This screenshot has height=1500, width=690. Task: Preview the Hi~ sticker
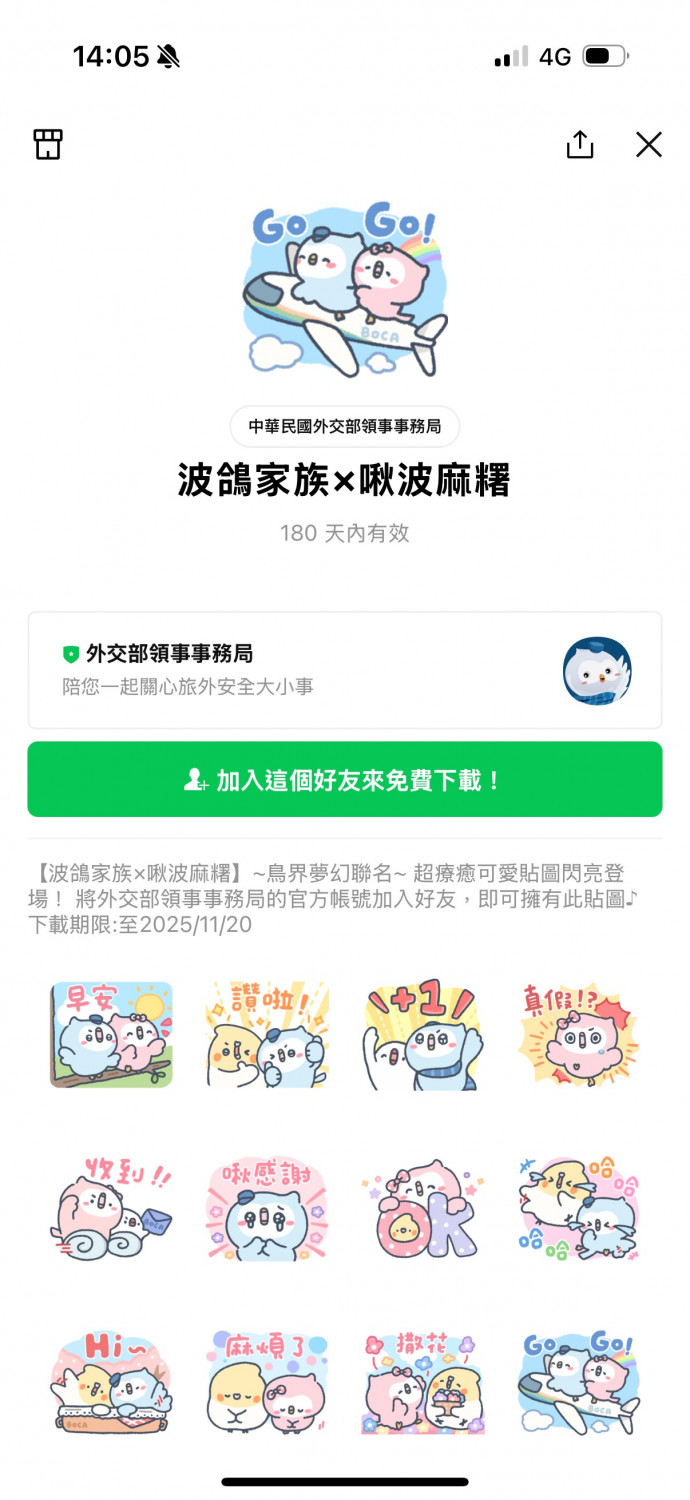click(x=111, y=1383)
